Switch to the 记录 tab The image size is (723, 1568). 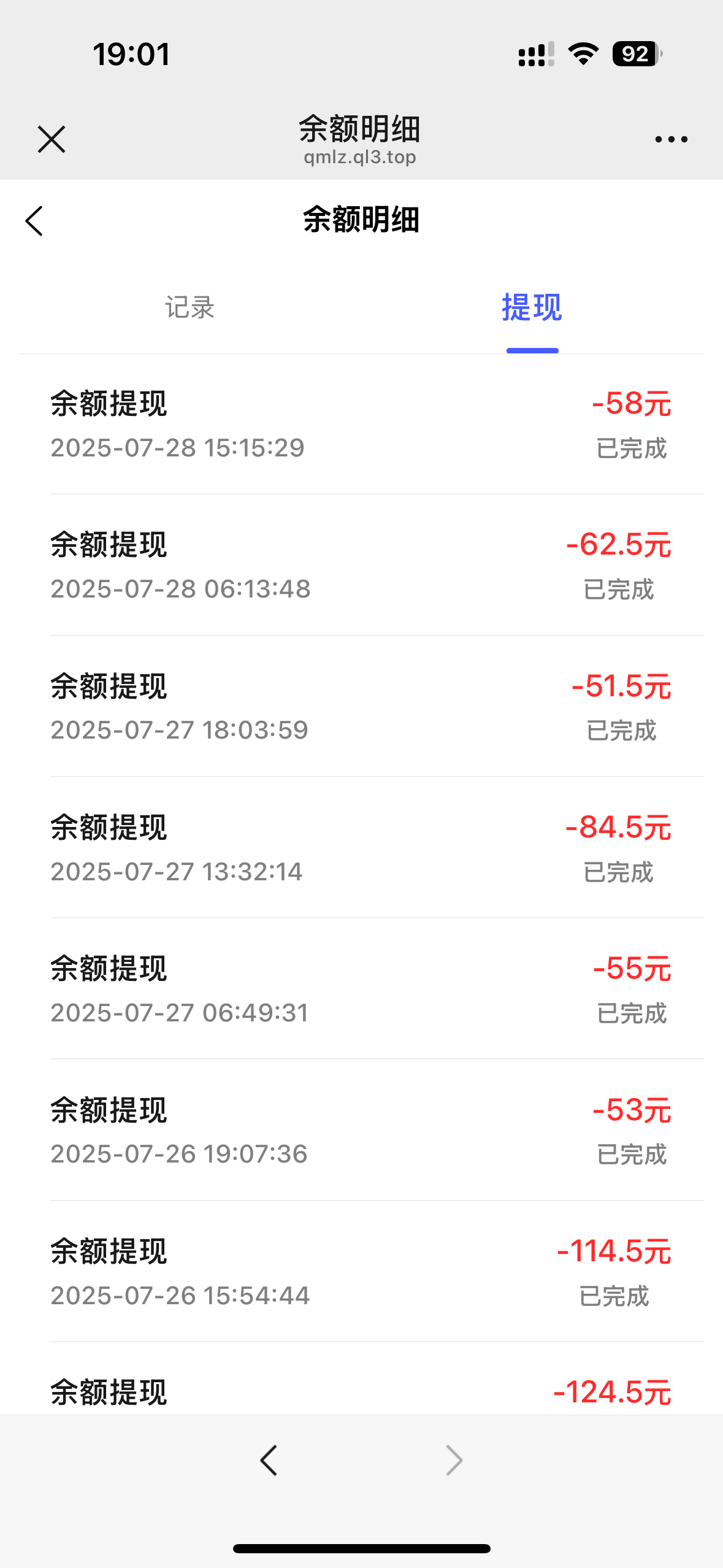189,307
